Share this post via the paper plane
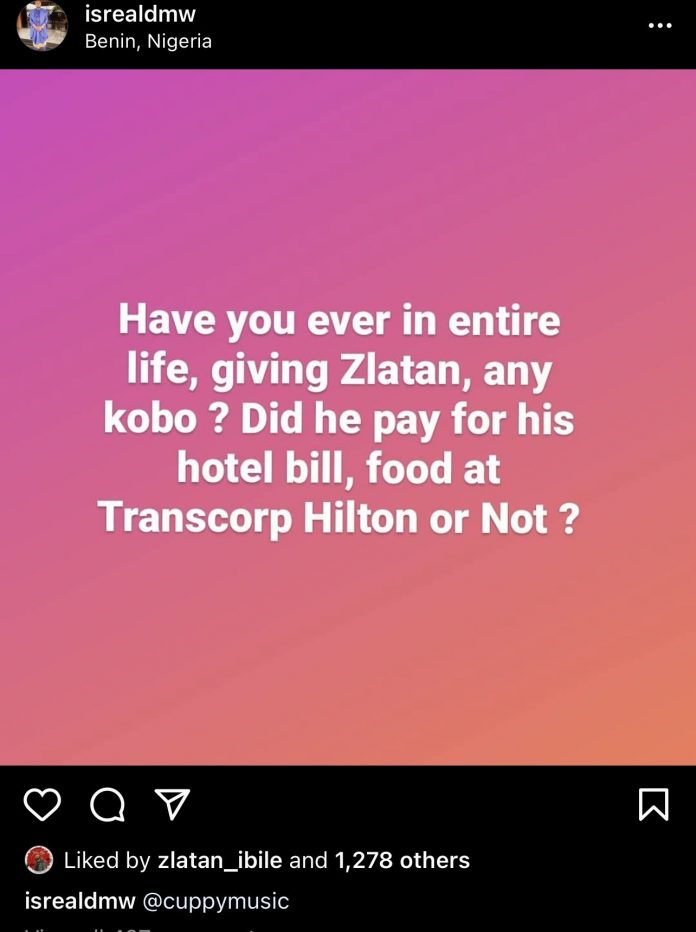Image resolution: width=696 pixels, height=932 pixels. 172,804
